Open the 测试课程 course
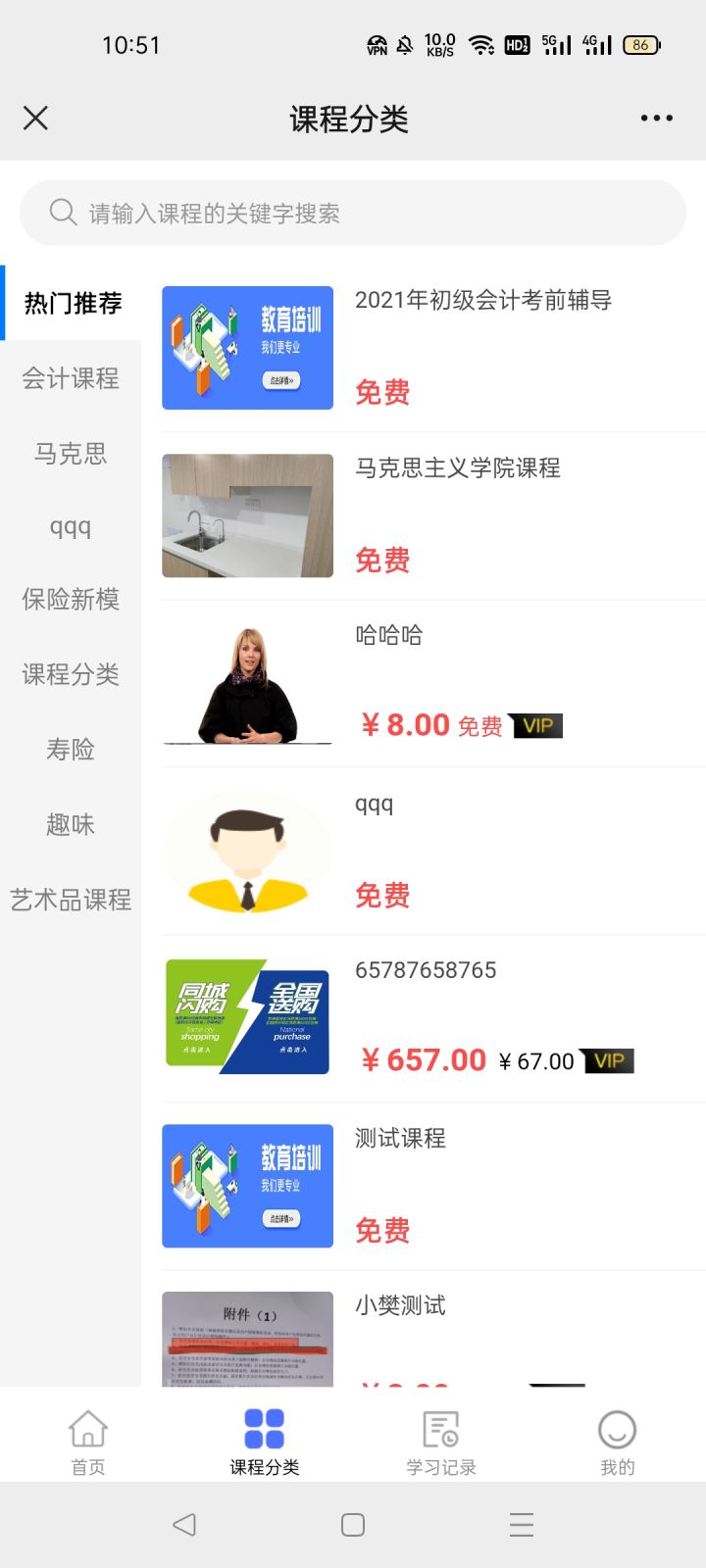 (x=400, y=1139)
